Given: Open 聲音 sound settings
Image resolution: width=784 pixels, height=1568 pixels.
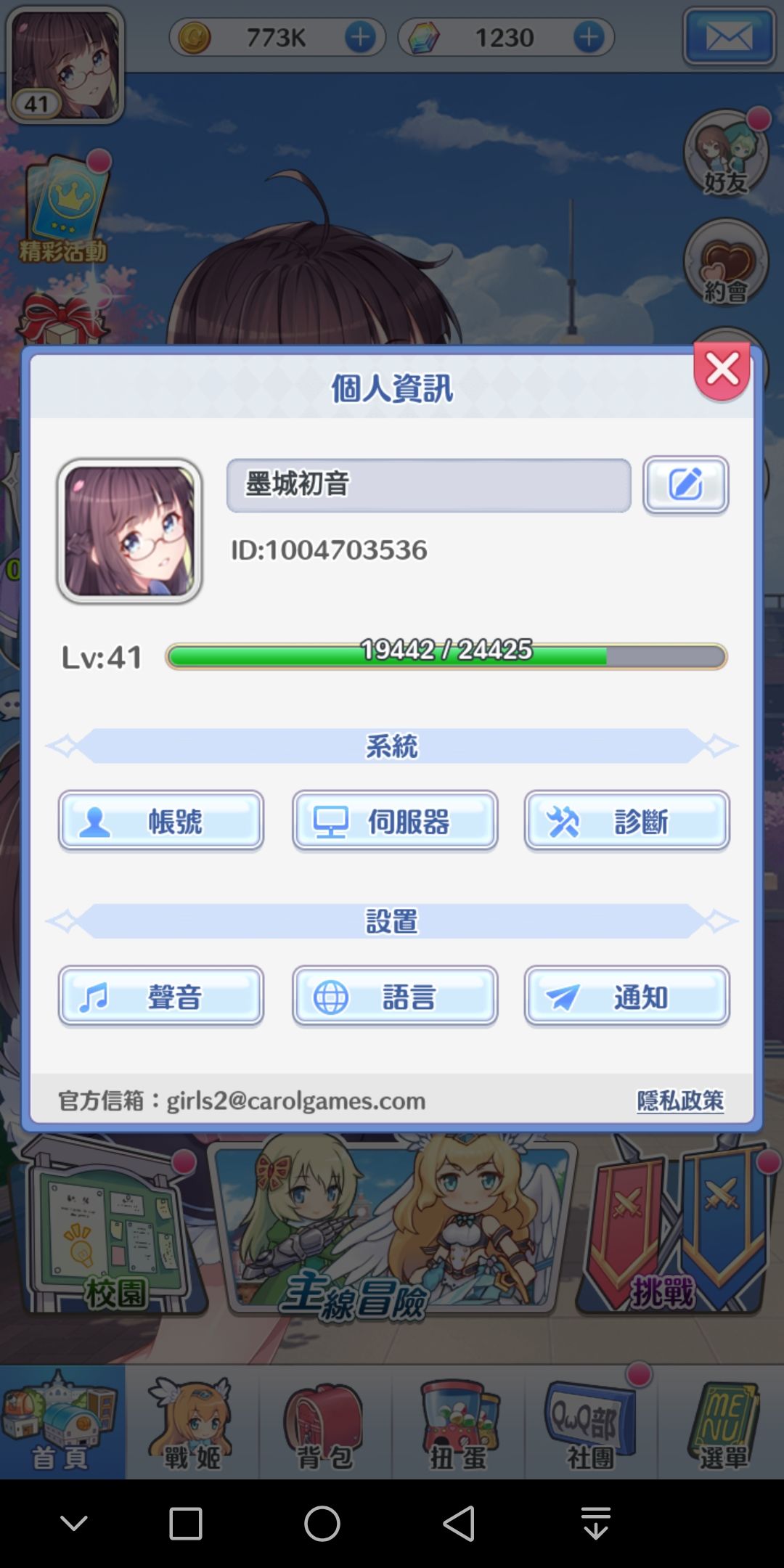Looking at the screenshot, I should coord(161,996).
